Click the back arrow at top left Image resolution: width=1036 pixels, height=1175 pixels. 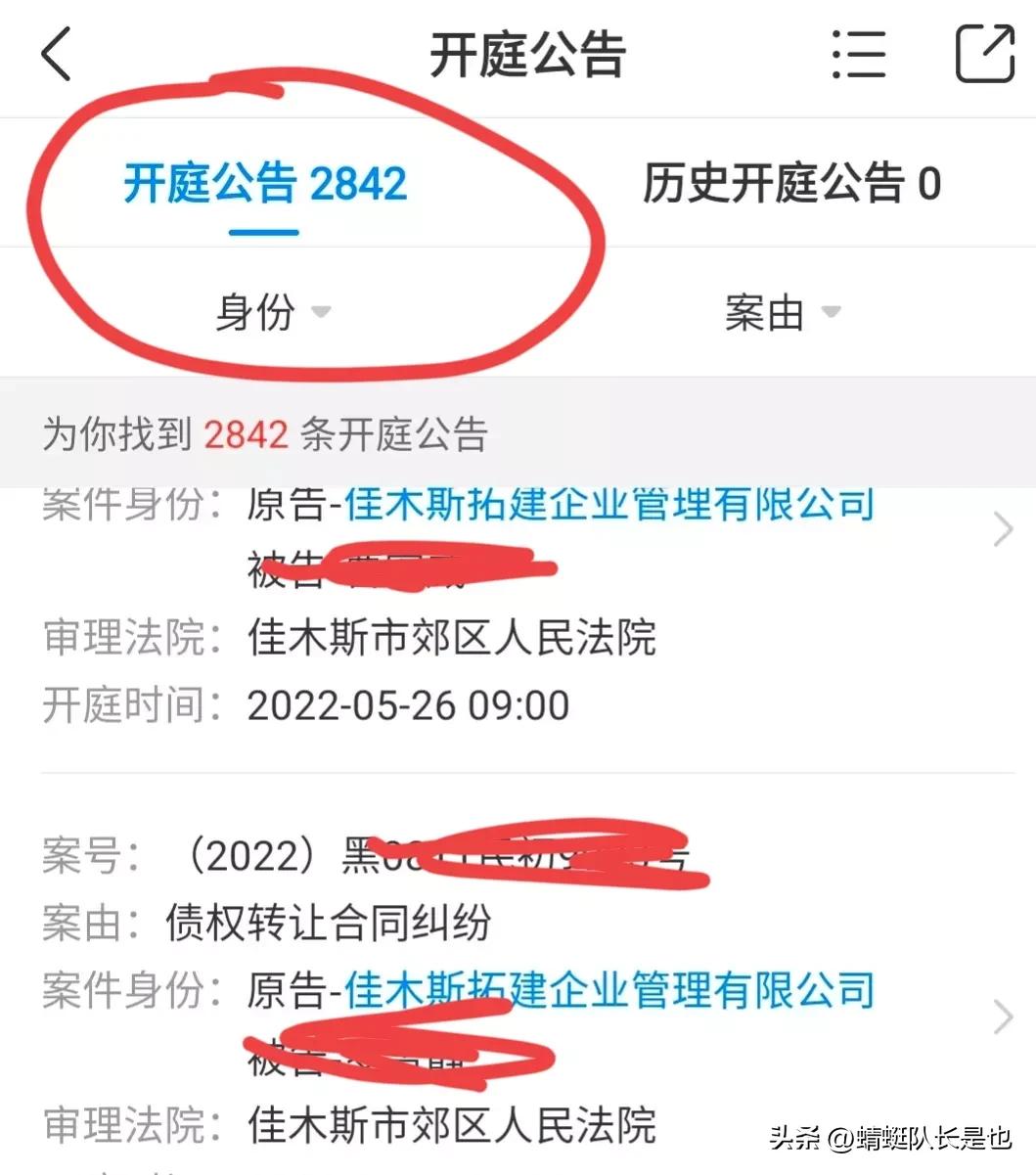56,56
